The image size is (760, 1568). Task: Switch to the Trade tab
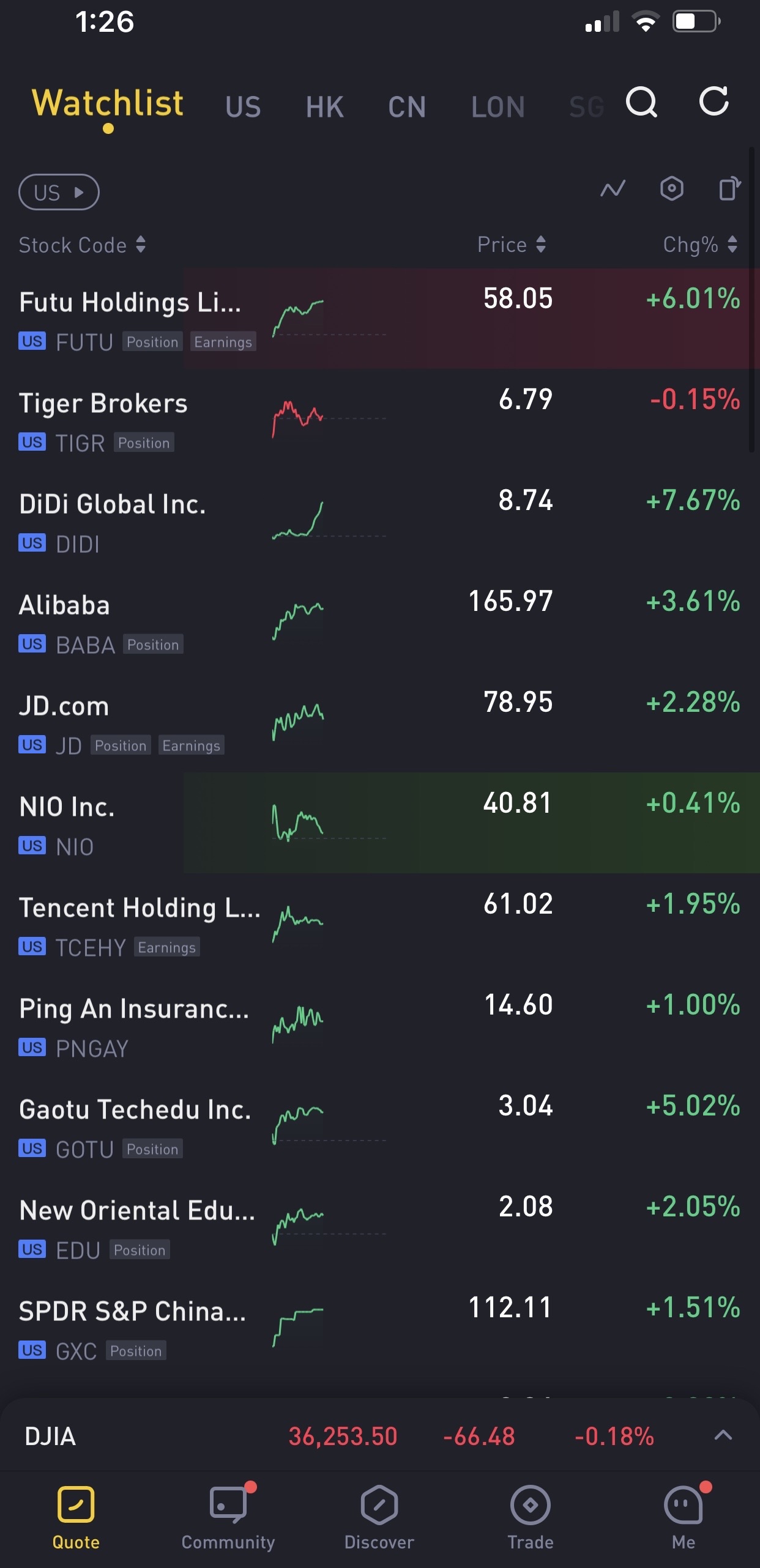pos(530,1517)
